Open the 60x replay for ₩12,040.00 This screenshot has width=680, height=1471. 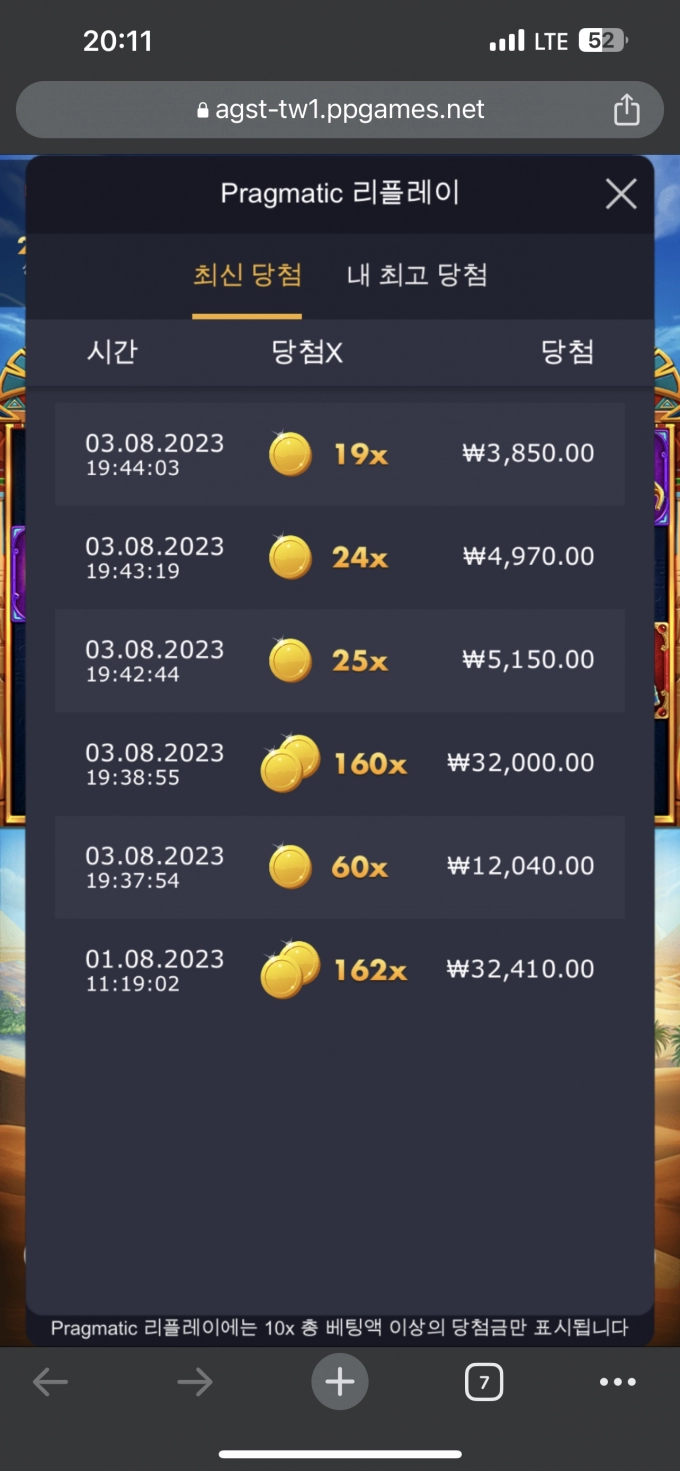(x=340, y=866)
